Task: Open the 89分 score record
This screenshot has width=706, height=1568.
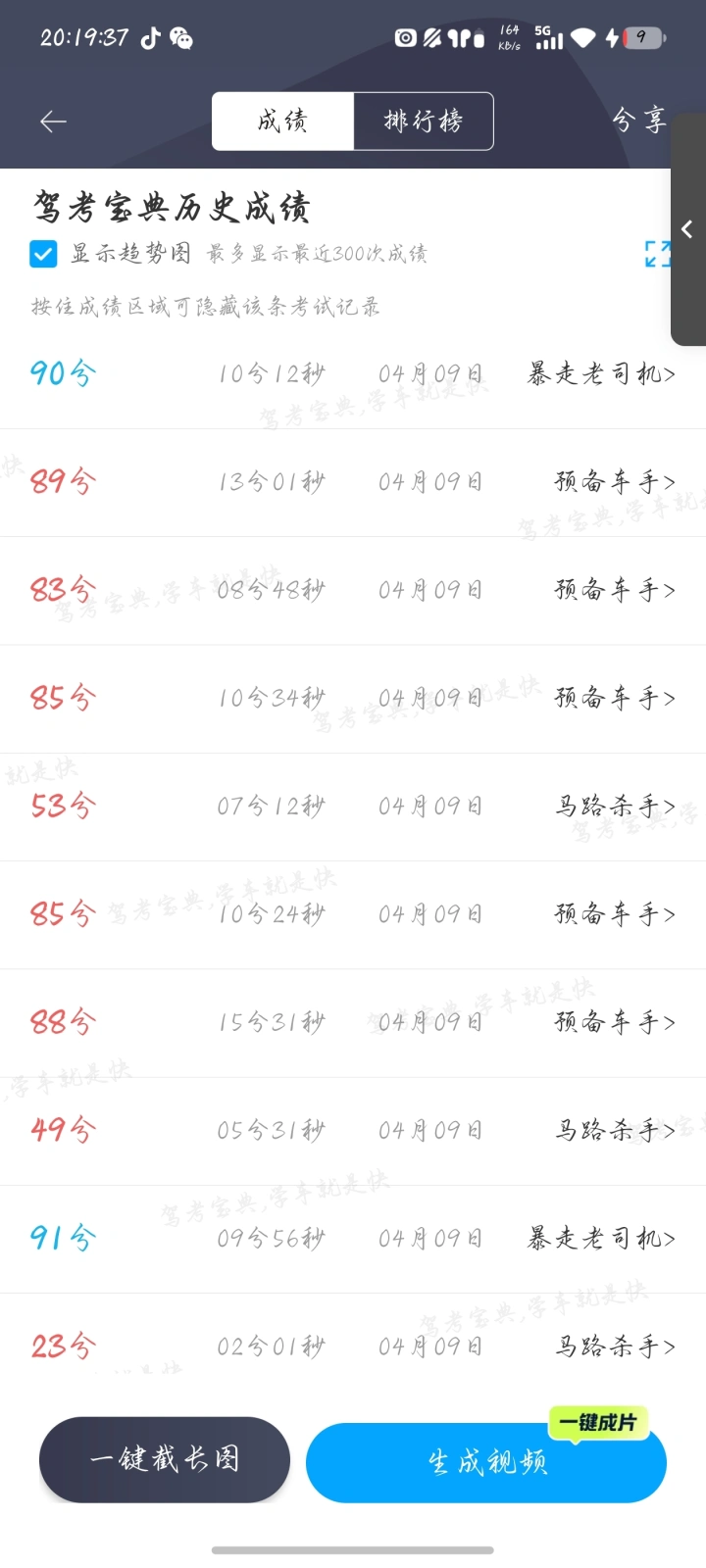Action: click(353, 482)
